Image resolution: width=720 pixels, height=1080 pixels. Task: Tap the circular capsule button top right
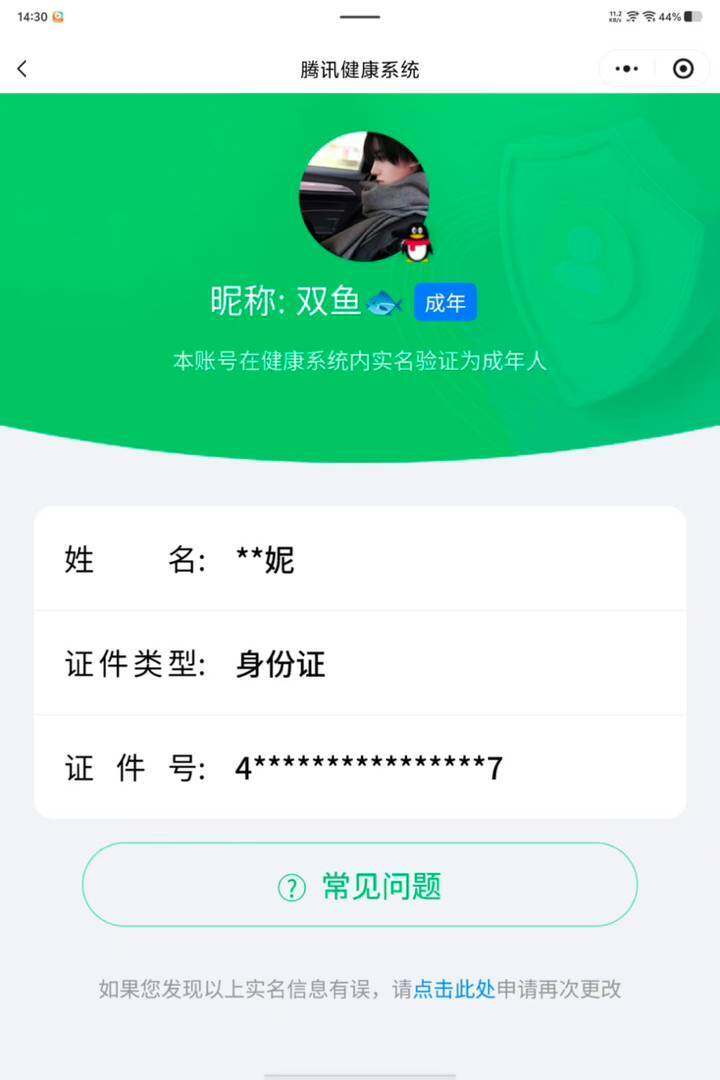[x=684, y=68]
